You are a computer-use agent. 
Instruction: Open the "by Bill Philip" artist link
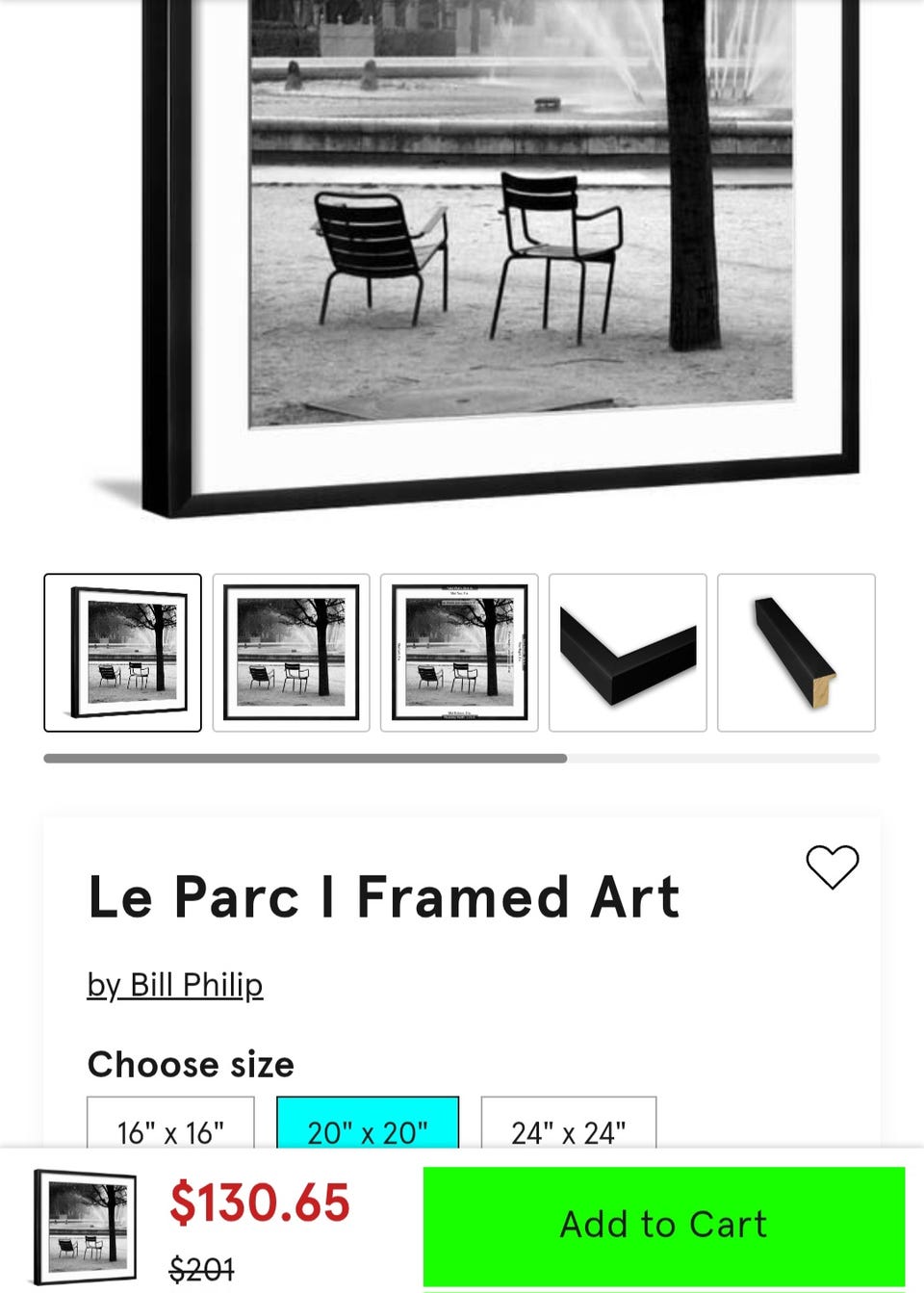(175, 985)
